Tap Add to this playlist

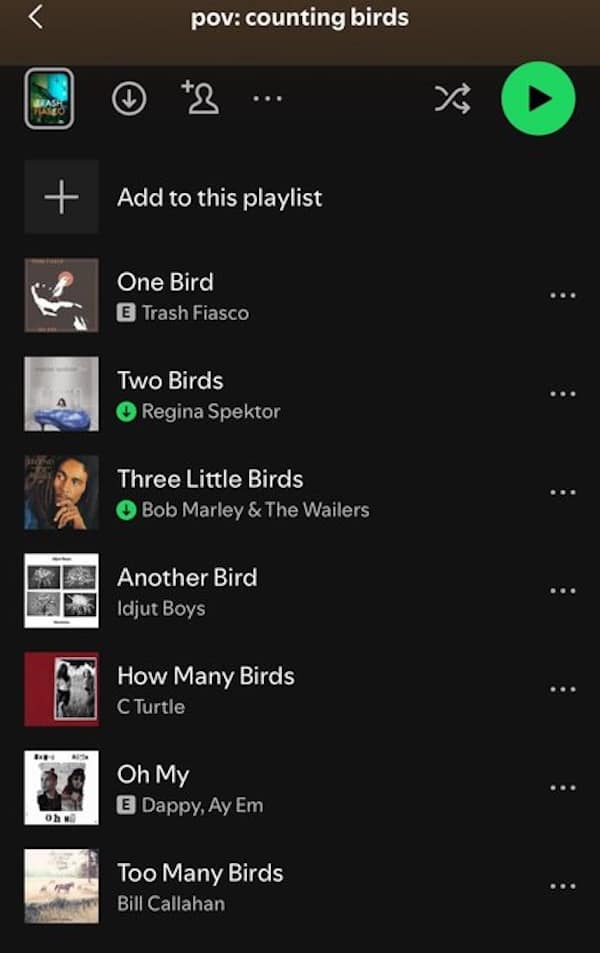click(x=219, y=197)
